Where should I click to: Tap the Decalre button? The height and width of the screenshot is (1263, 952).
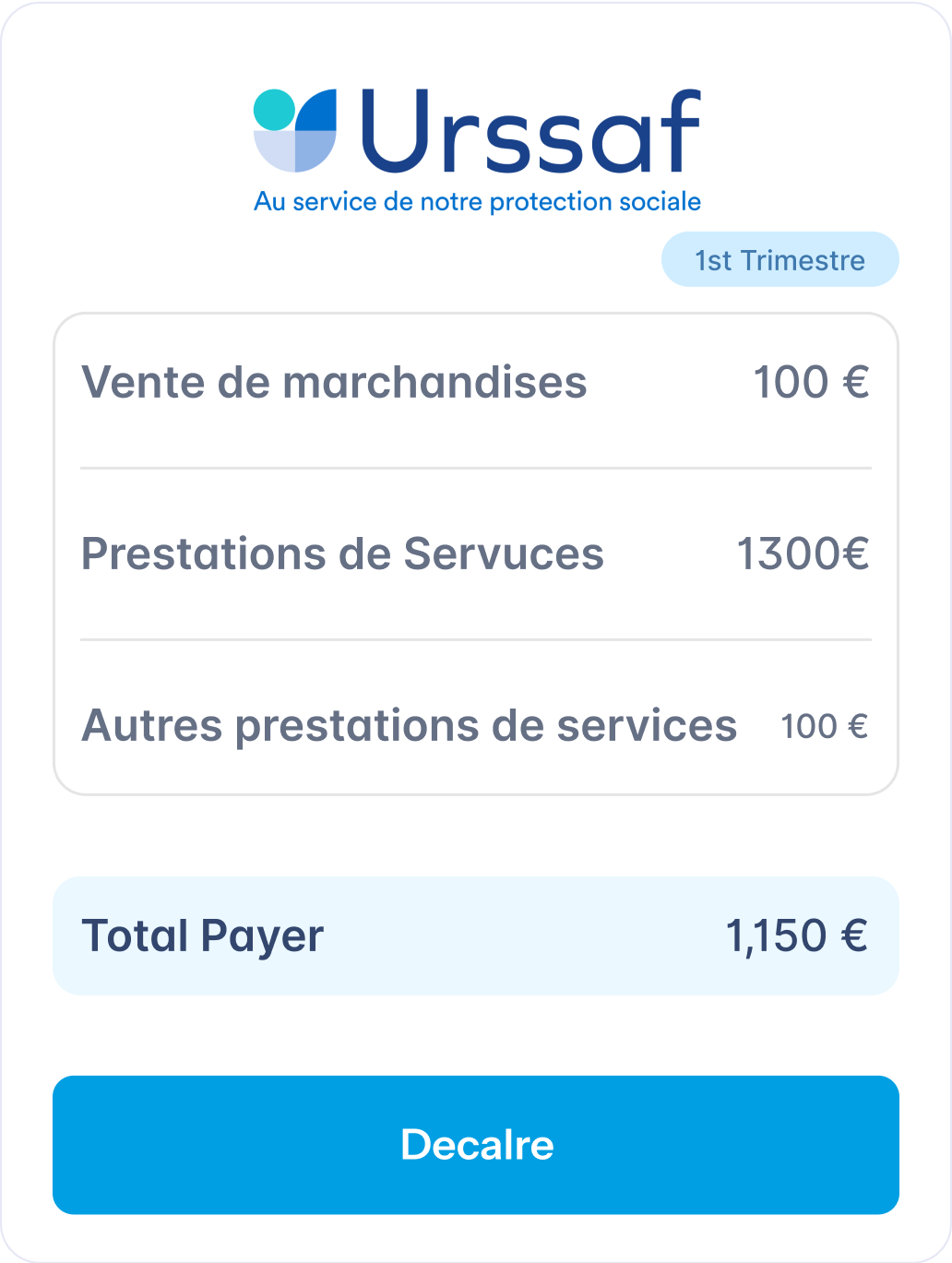click(x=476, y=1145)
